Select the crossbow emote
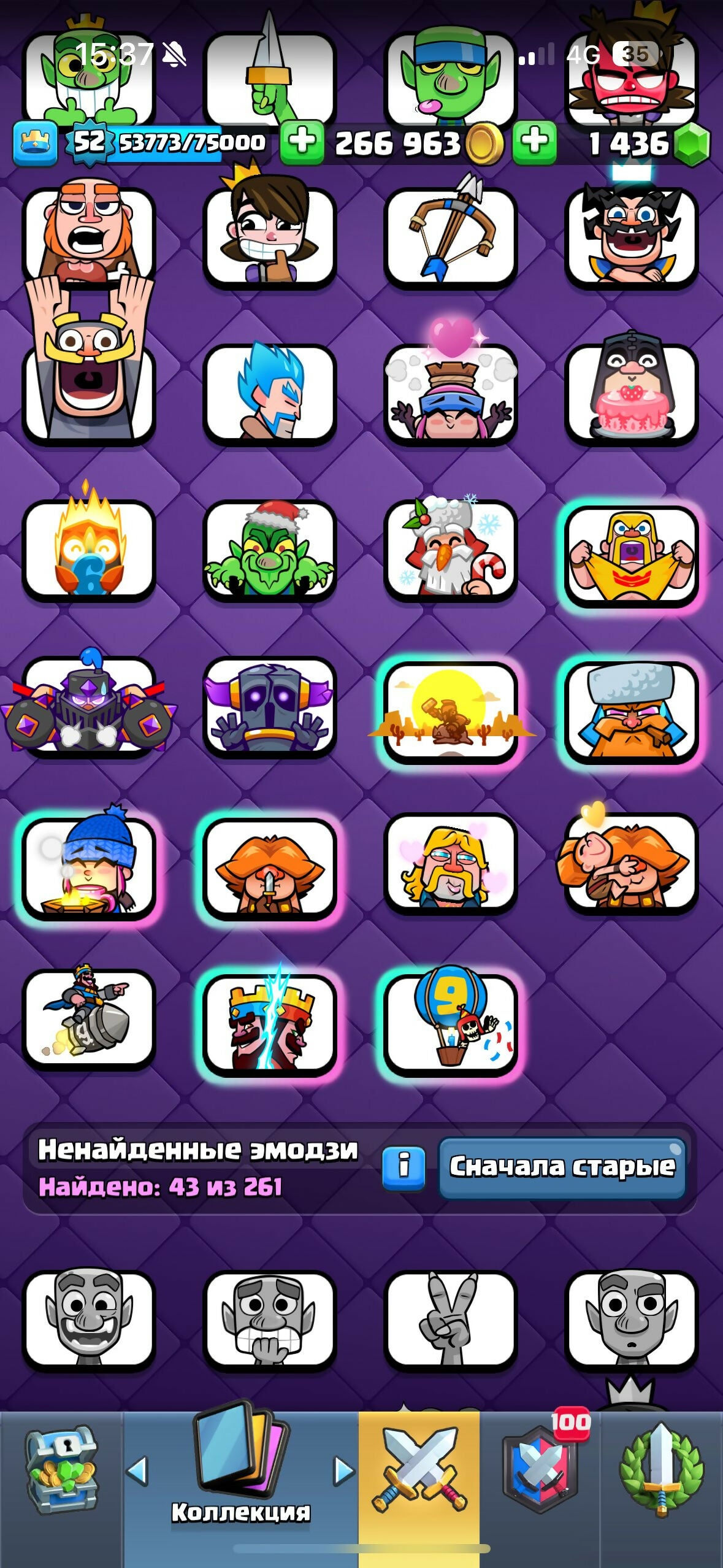This screenshot has width=723, height=1568. coord(451,236)
